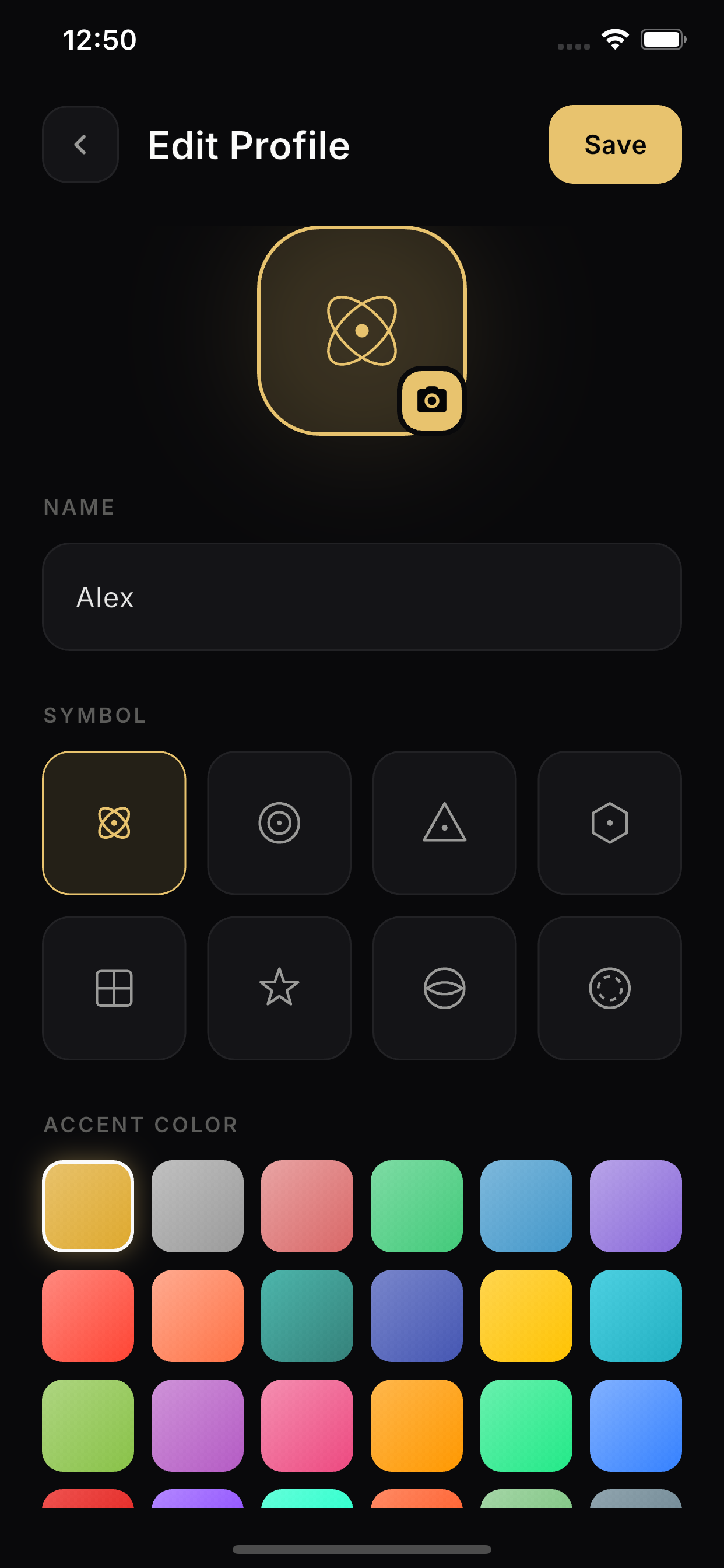Apply the indigo accent color
Image resolution: width=724 pixels, height=1568 pixels.
coord(417,1315)
